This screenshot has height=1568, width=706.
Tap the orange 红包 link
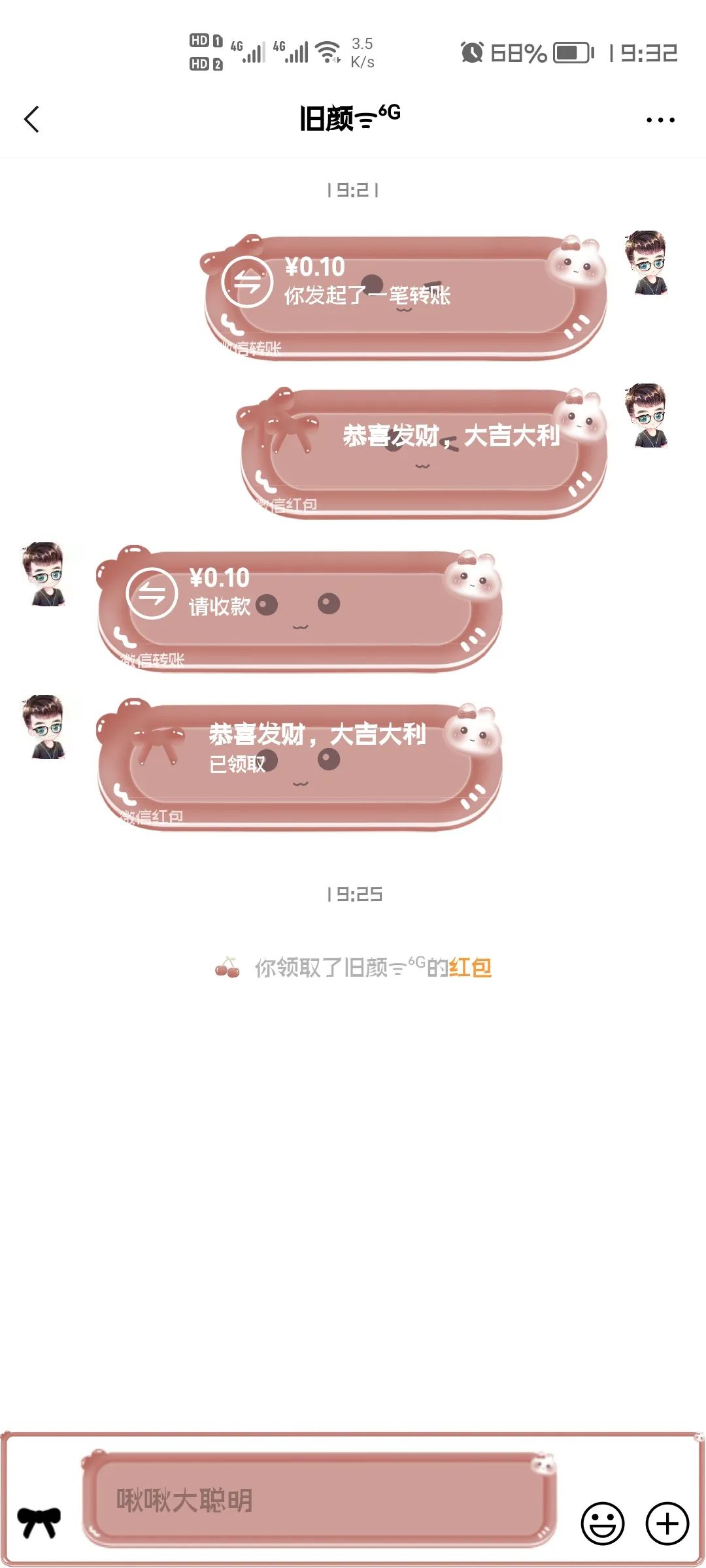(x=470, y=968)
